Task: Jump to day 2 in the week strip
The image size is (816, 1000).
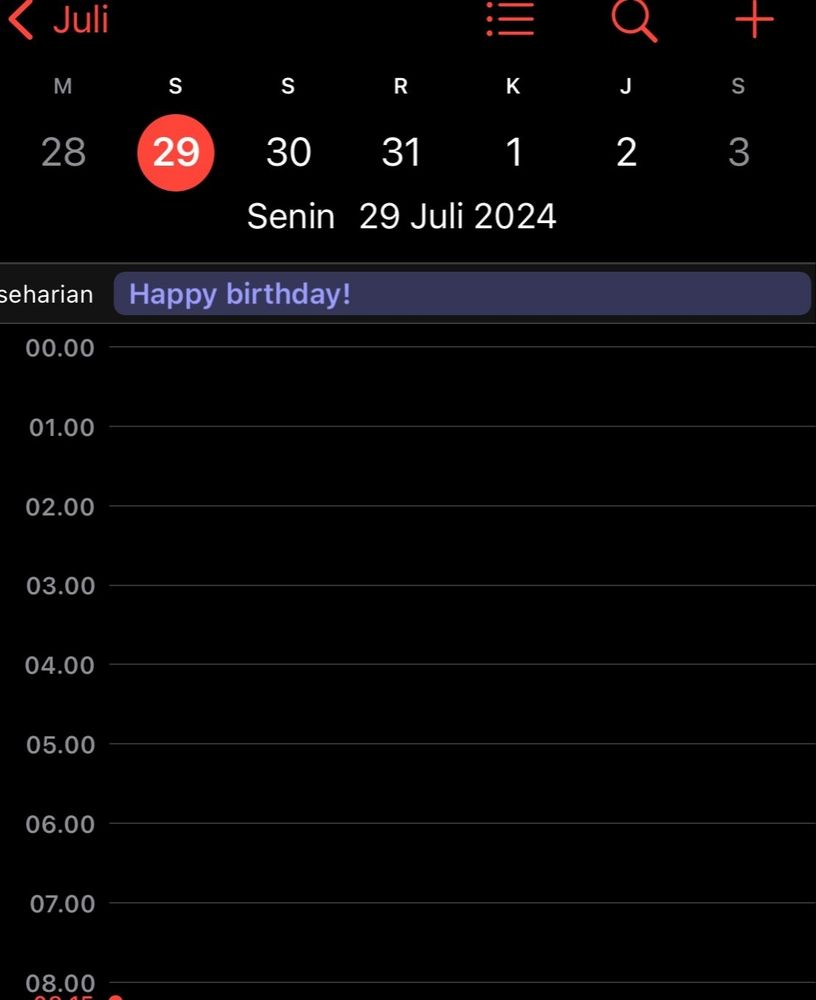Action: [x=626, y=152]
